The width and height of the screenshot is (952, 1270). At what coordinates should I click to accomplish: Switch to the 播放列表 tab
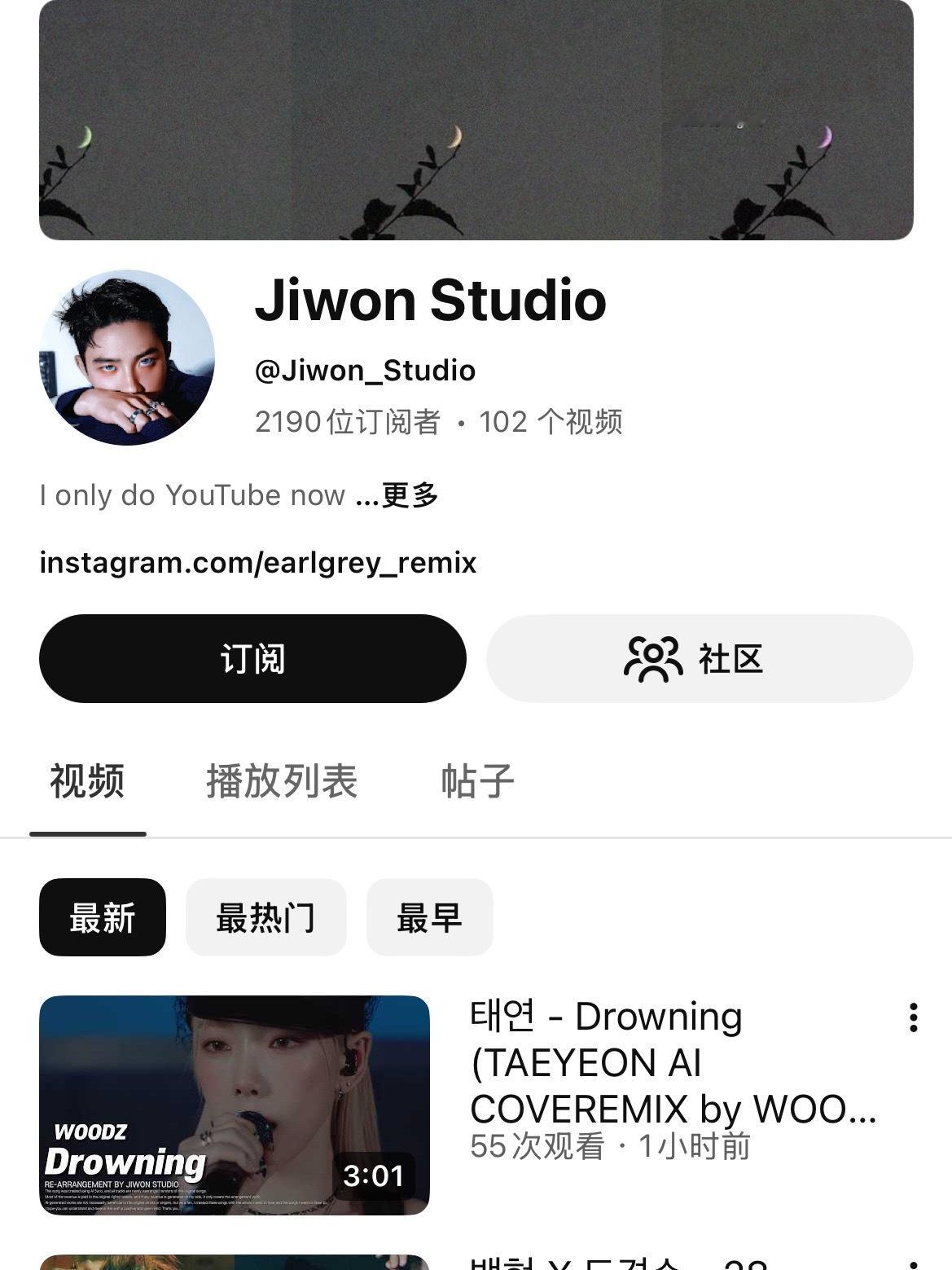coord(281,781)
